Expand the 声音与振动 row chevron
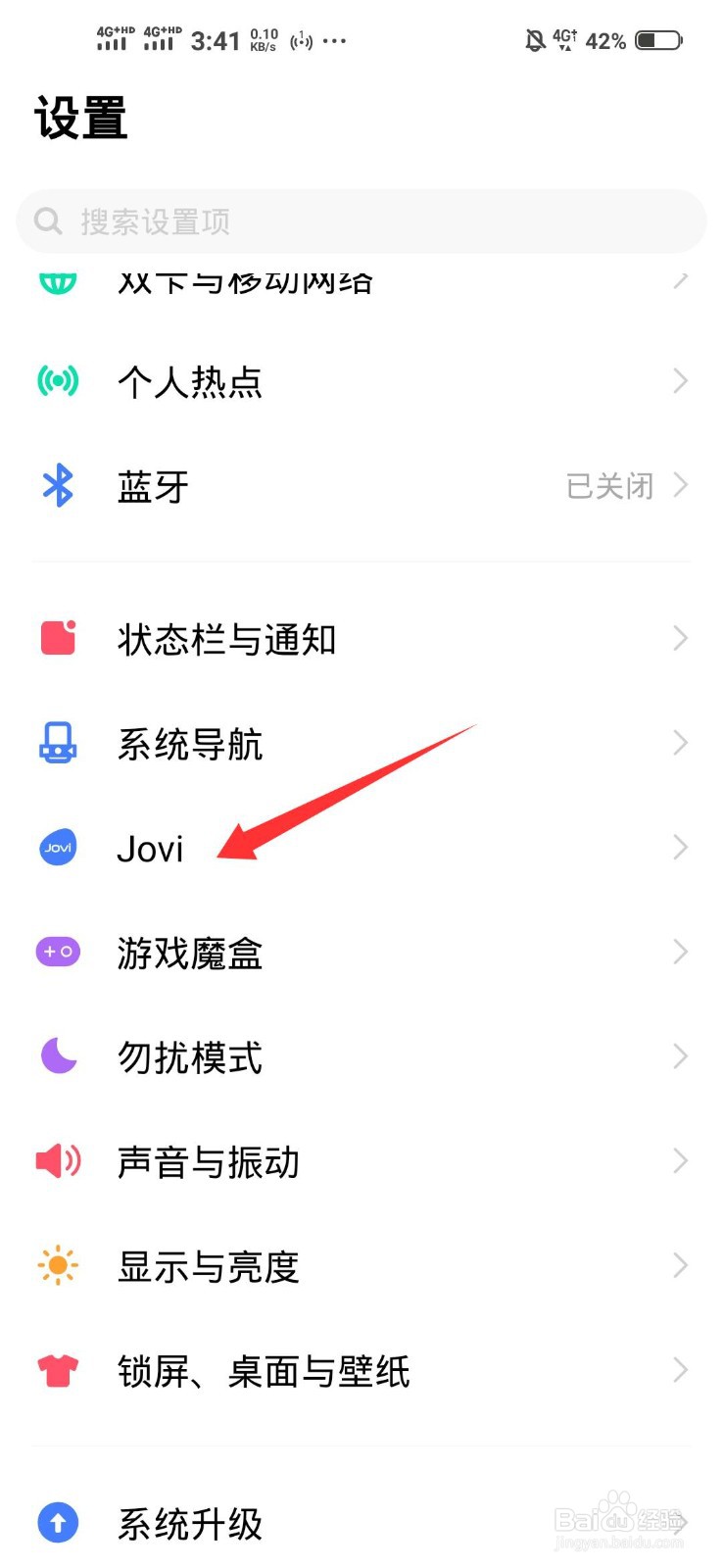Image resolution: width=723 pixels, height=1568 pixels. click(681, 1160)
